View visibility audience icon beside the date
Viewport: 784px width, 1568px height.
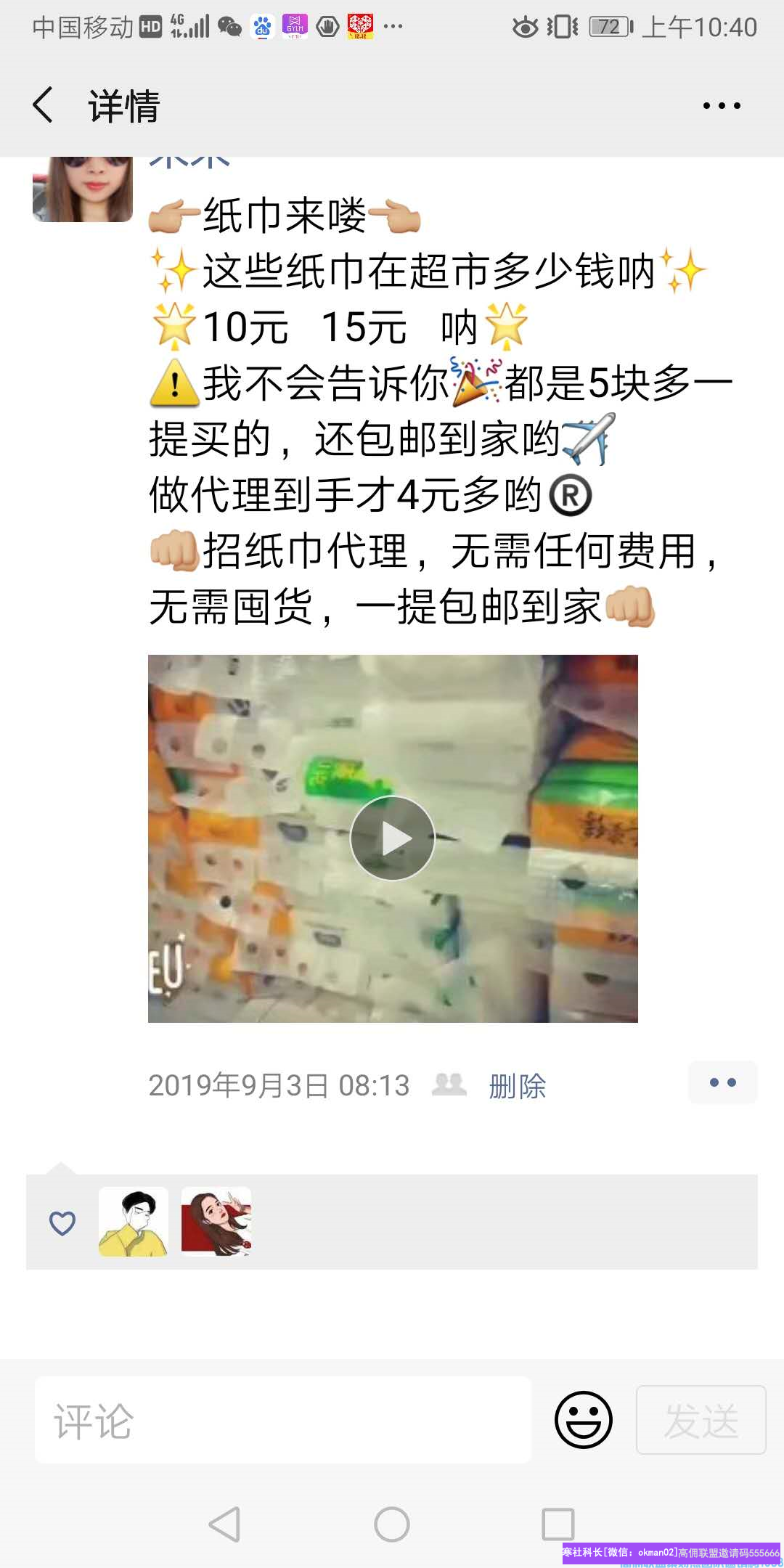pos(449,1085)
